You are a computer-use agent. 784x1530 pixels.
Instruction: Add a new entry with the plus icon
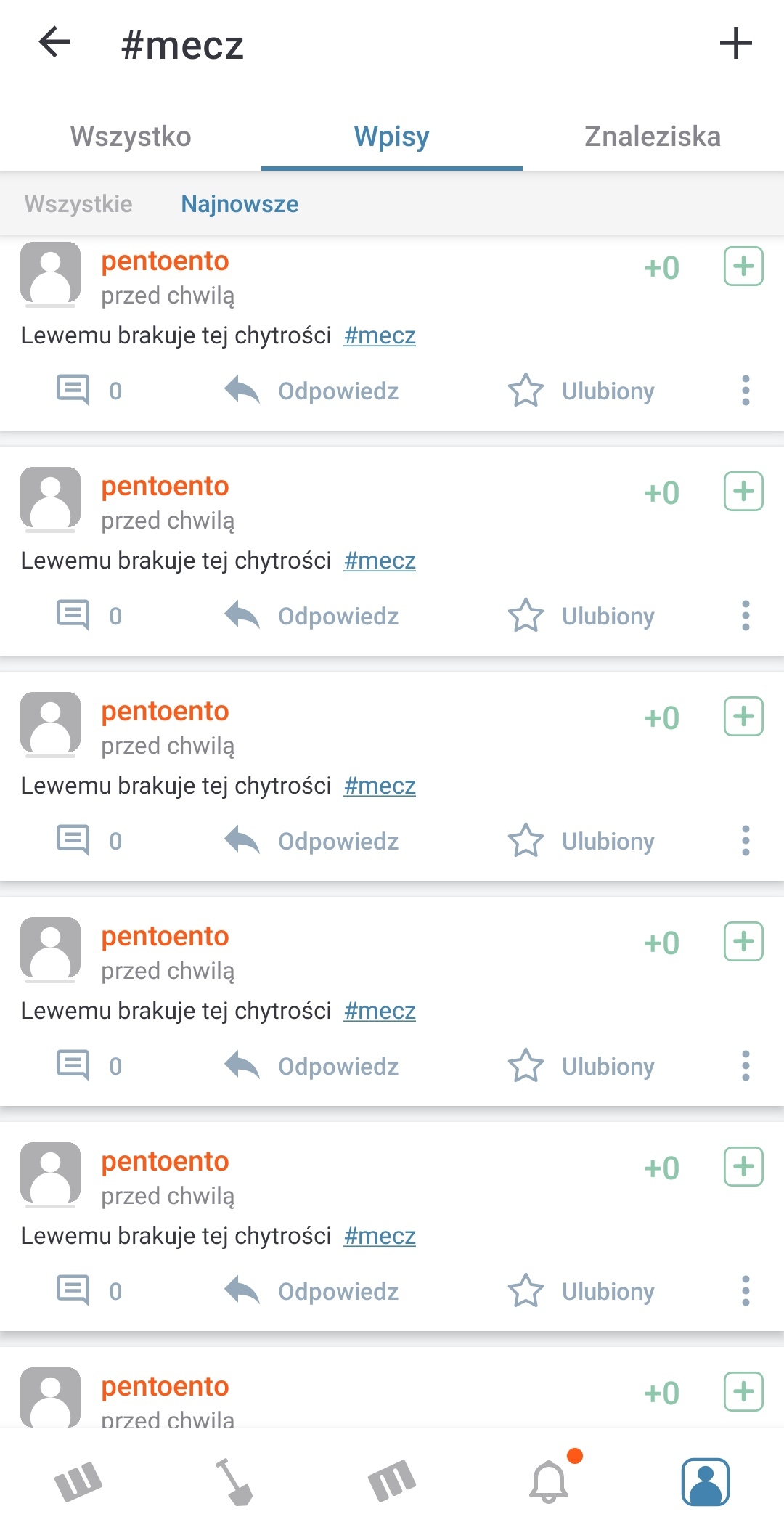735,44
